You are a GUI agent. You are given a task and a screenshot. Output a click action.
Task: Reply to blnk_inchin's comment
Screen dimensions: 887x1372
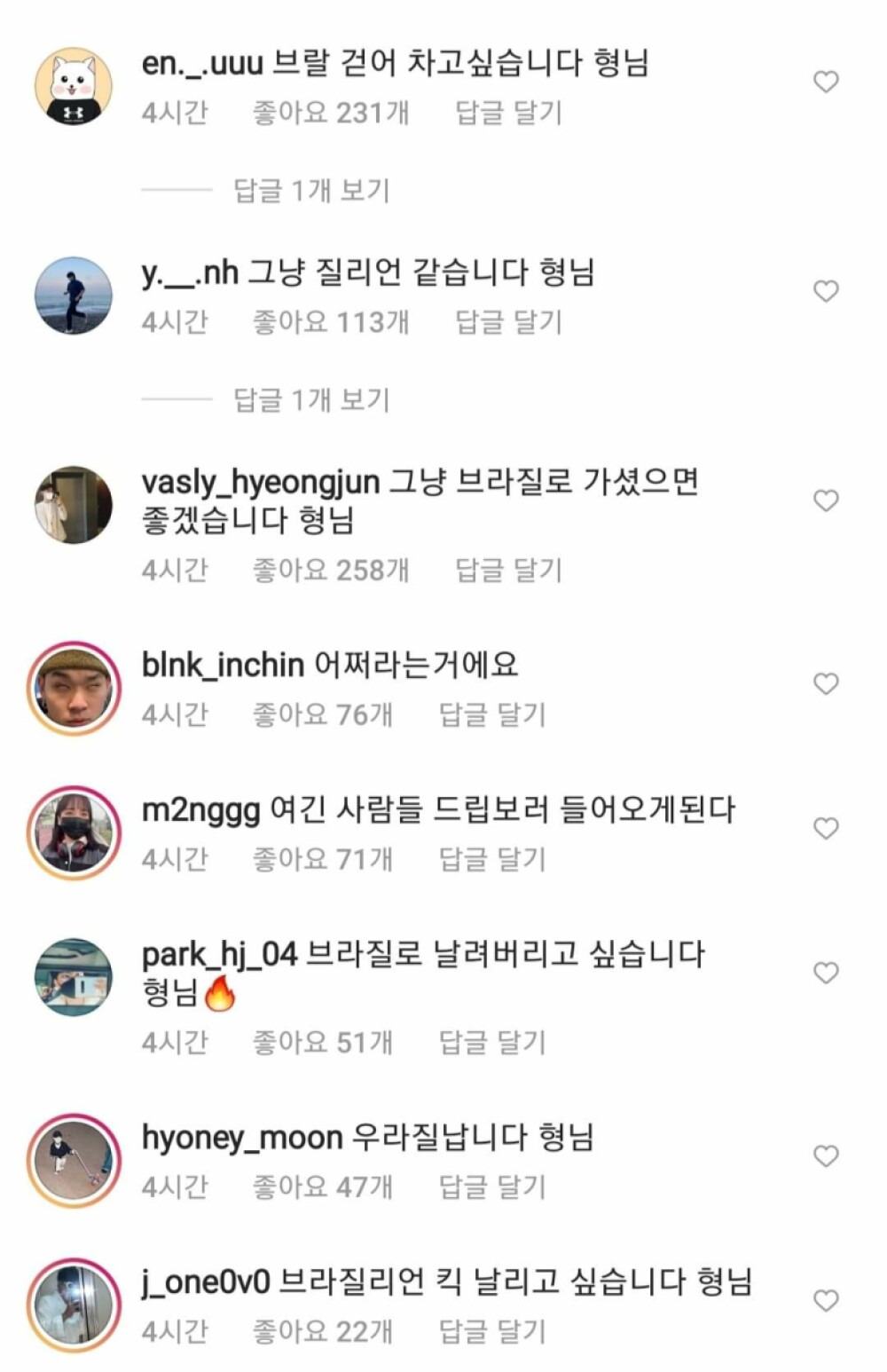point(492,714)
